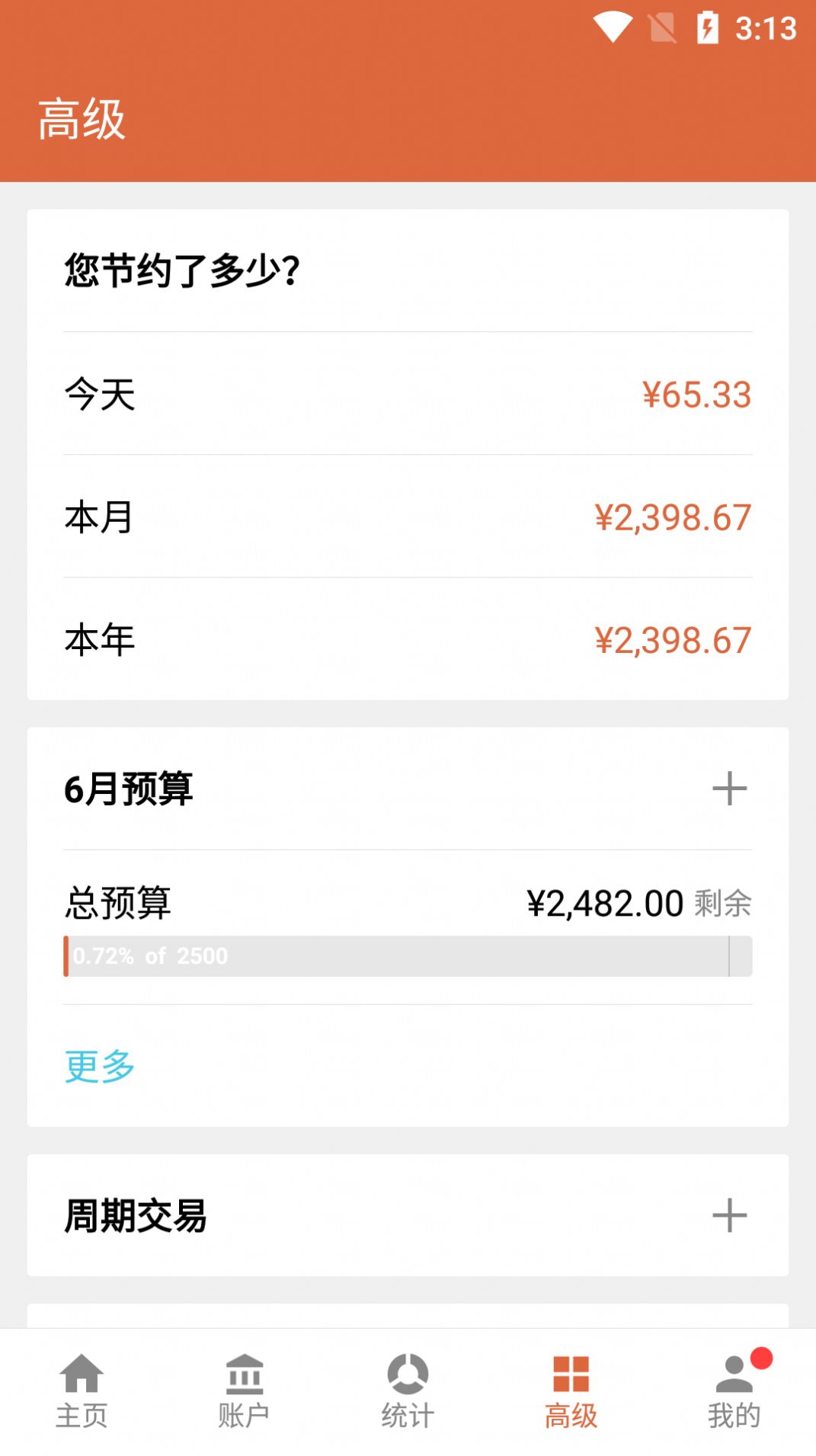
Task: Tap the 0.72% budget progress bar
Action: tap(408, 956)
